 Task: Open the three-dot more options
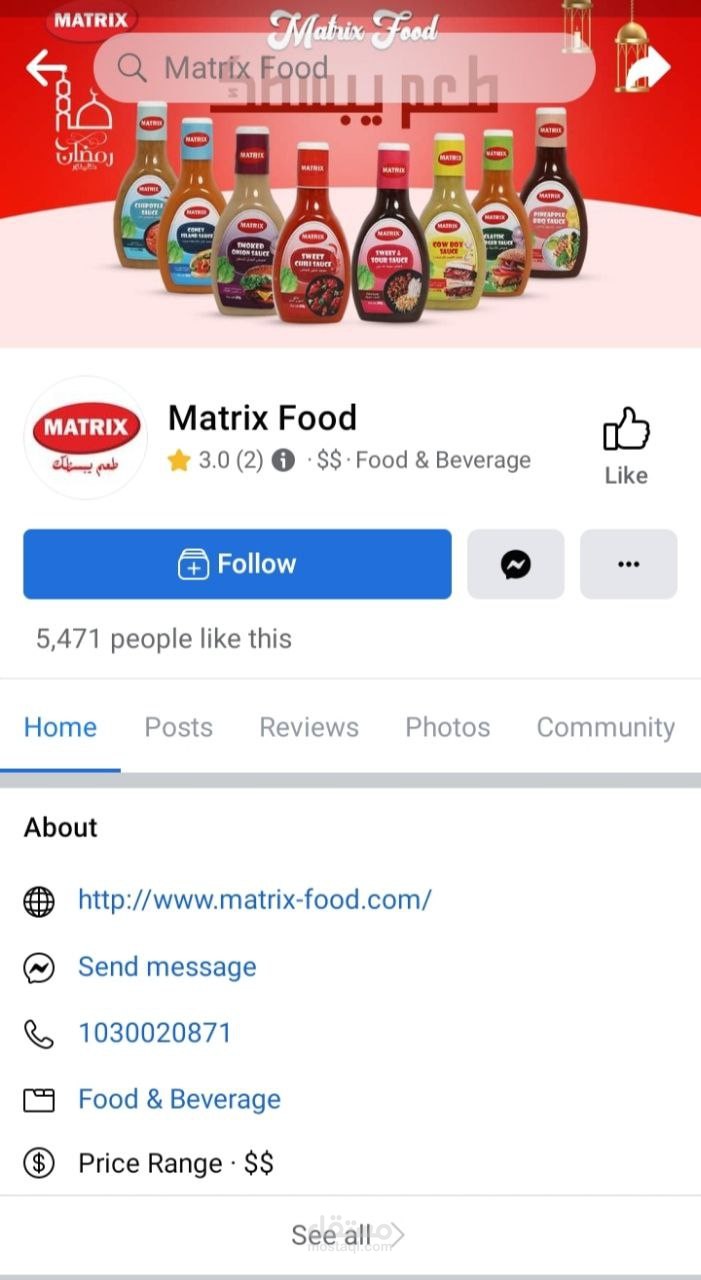[x=628, y=564]
